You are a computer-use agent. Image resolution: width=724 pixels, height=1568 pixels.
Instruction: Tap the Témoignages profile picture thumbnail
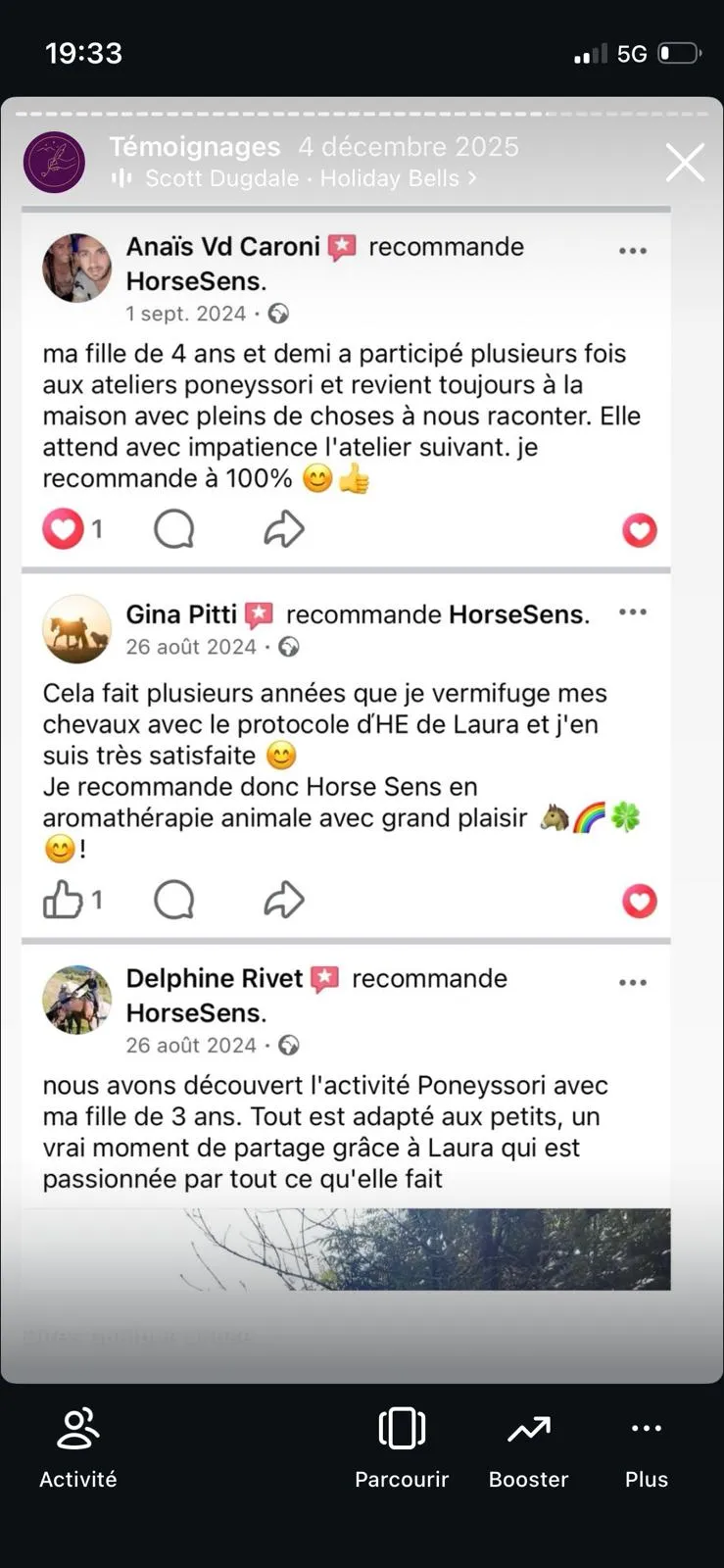pos(54,162)
